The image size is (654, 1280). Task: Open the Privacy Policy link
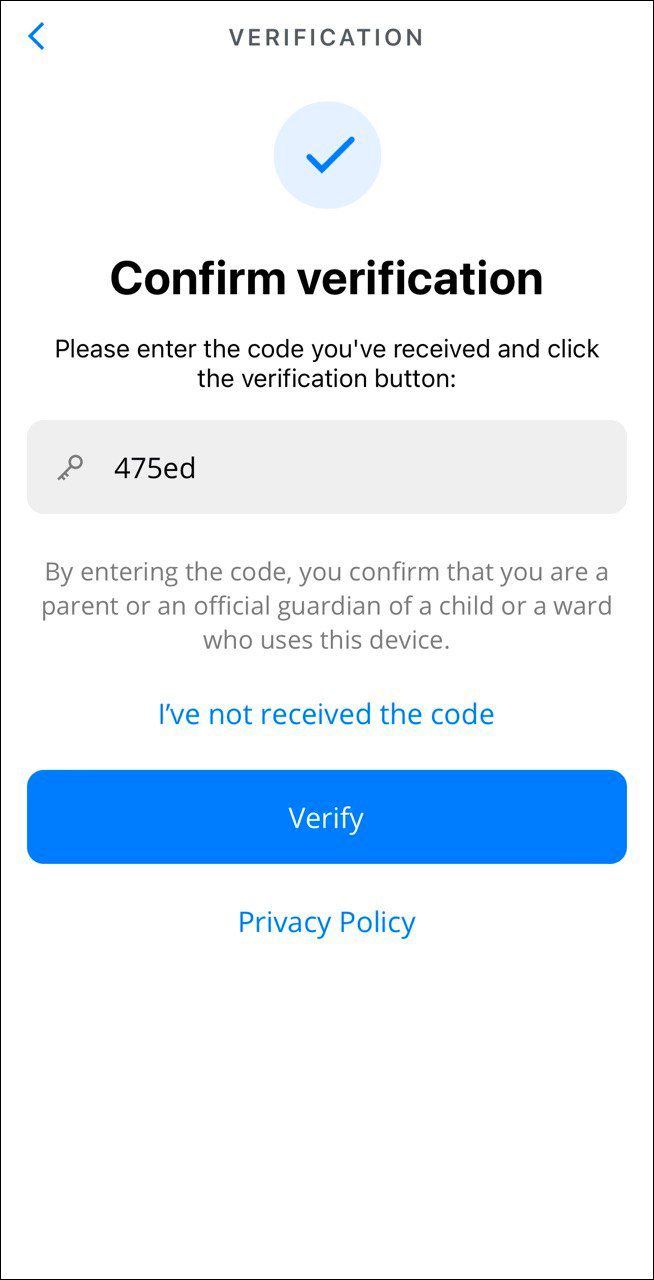tap(326, 922)
